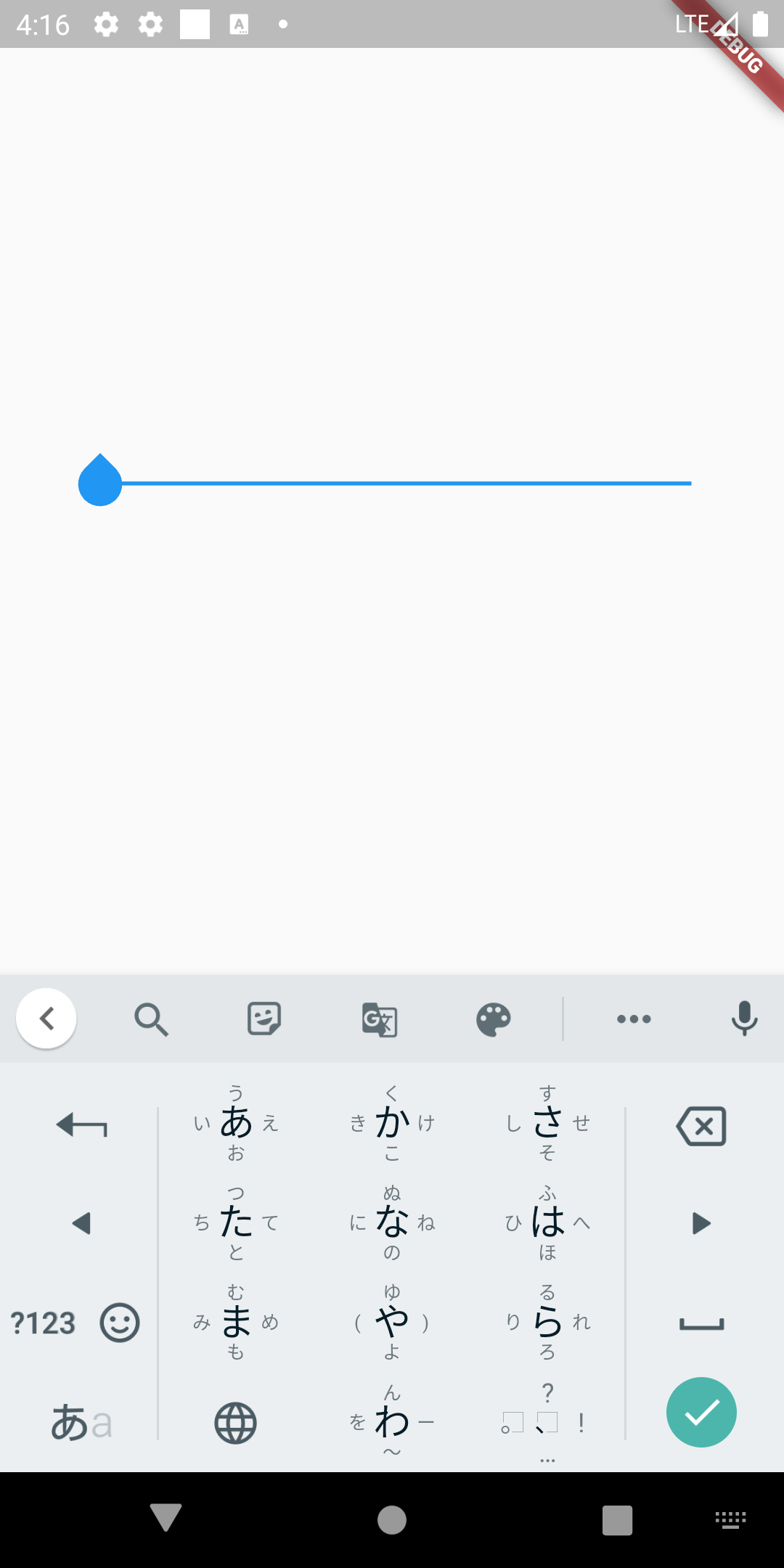This screenshot has width=784, height=1568.
Task: Toggle あa kana/alphabet input mode
Action: 81,1423
